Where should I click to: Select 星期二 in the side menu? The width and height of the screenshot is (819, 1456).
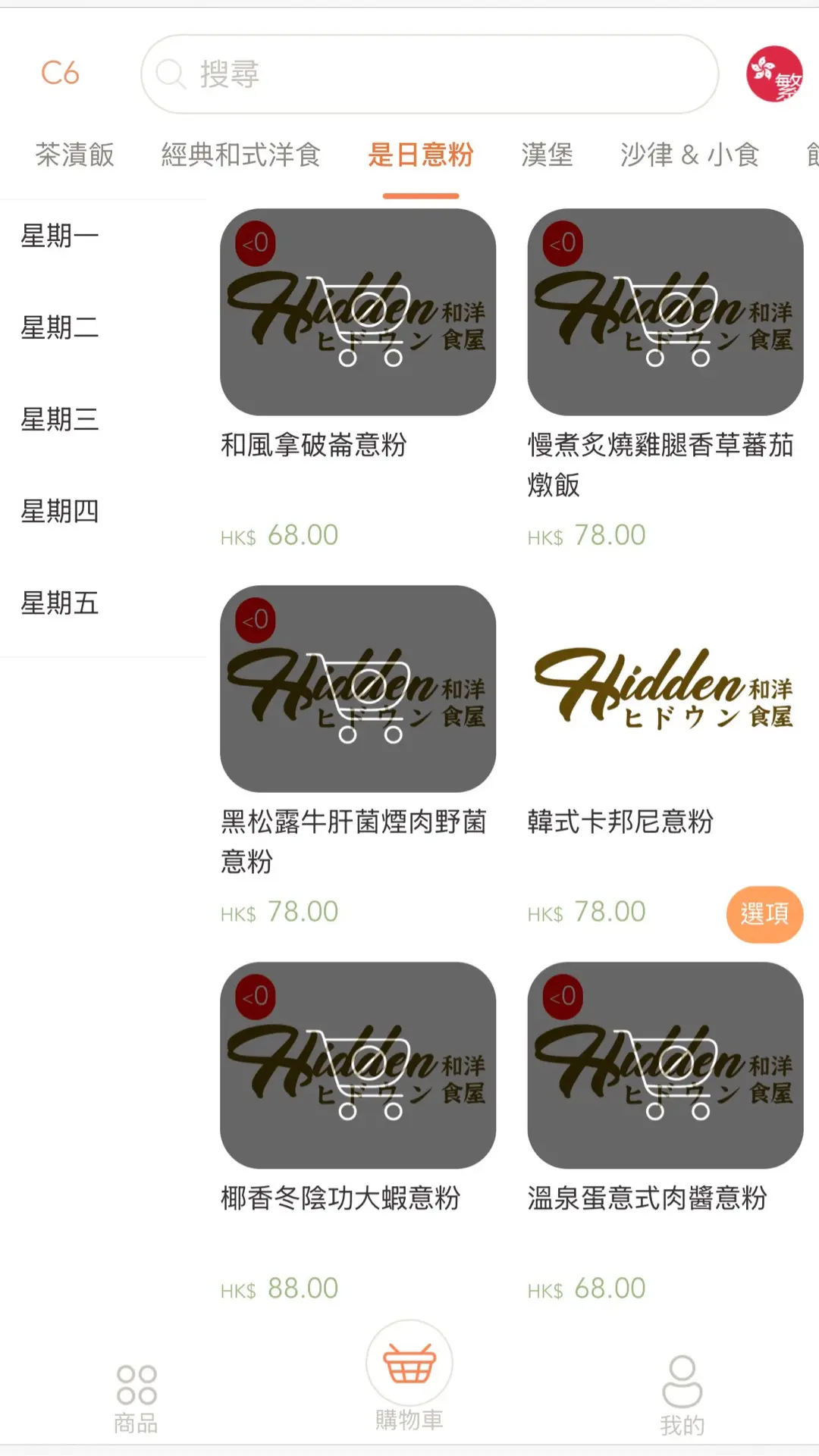pos(61,327)
